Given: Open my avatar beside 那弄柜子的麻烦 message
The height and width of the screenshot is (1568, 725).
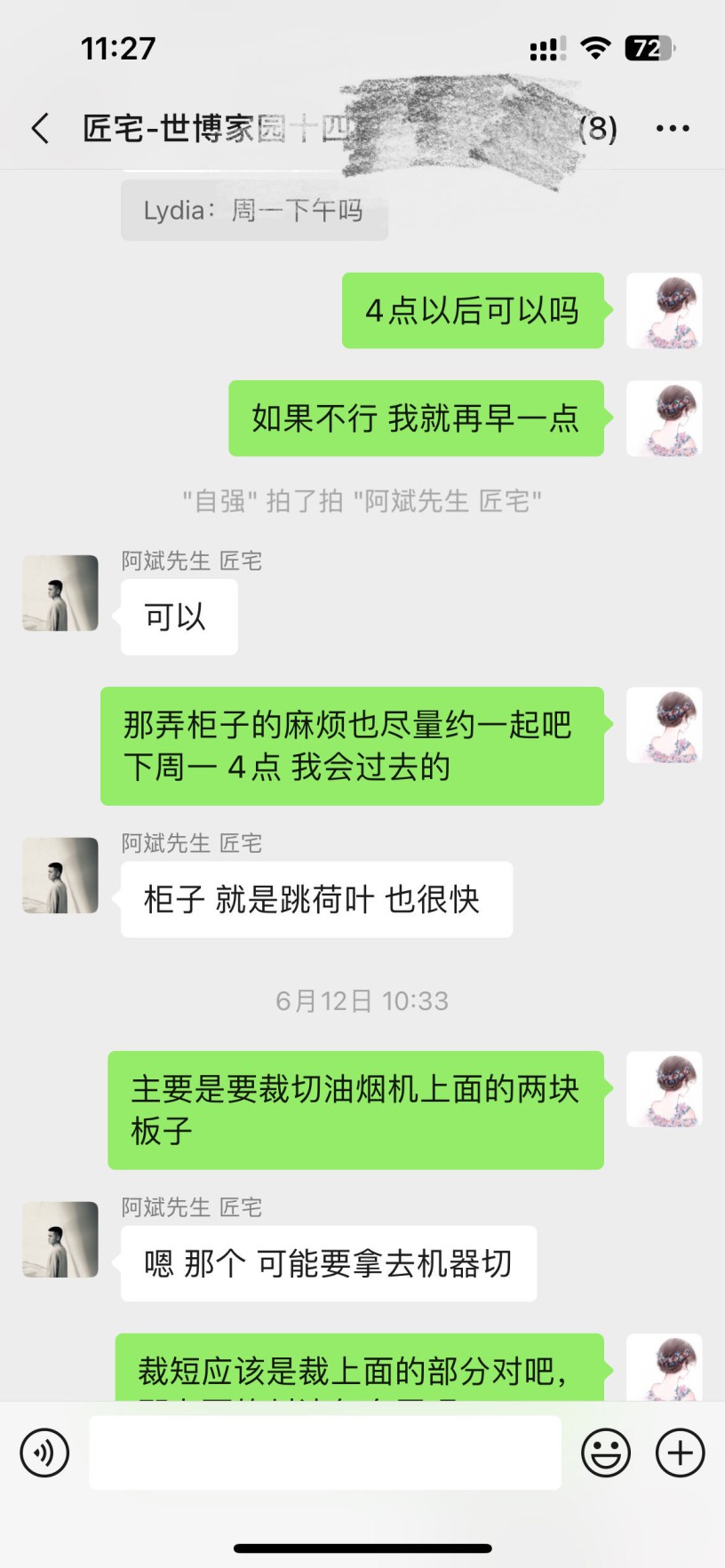Looking at the screenshot, I should coord(665,725).
